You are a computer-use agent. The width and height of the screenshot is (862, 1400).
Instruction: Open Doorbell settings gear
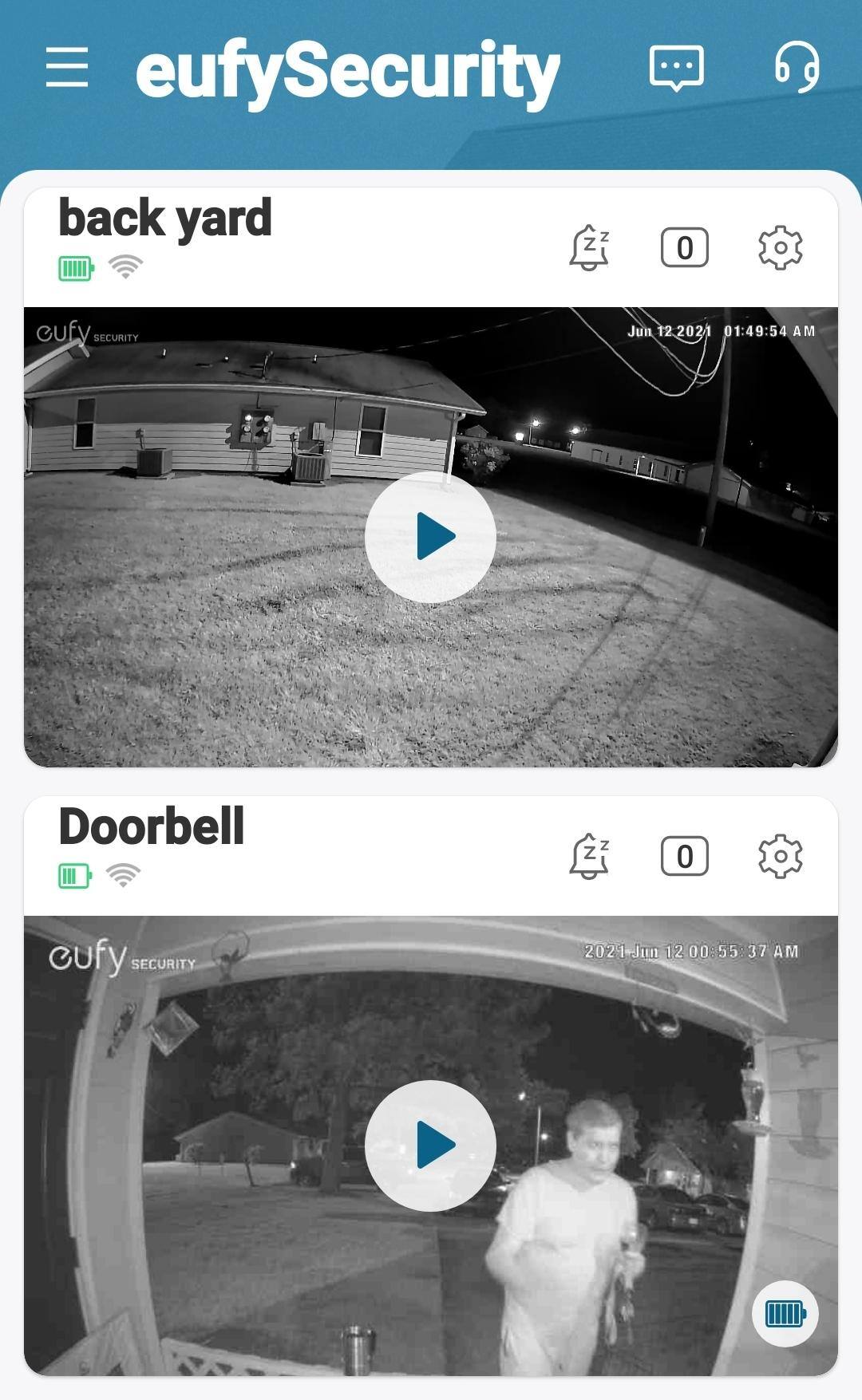[780, 856]
